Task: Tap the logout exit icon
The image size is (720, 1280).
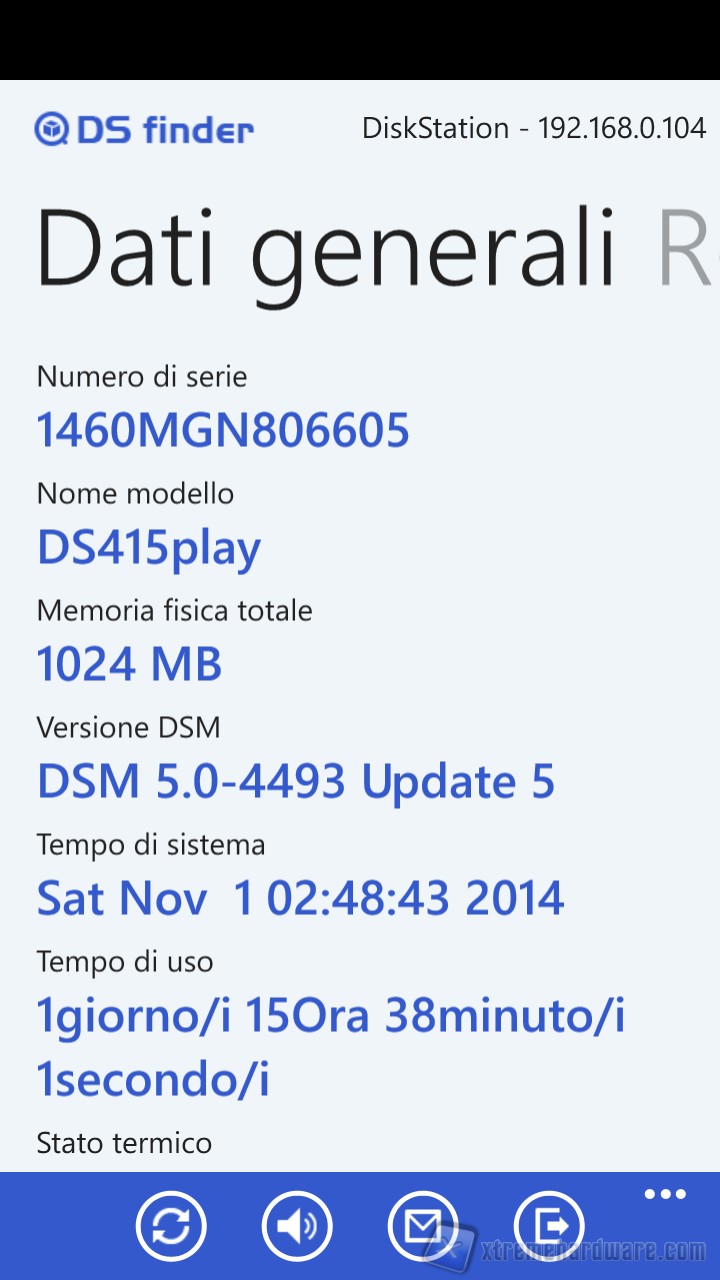Action: [x=549, y=1226]
